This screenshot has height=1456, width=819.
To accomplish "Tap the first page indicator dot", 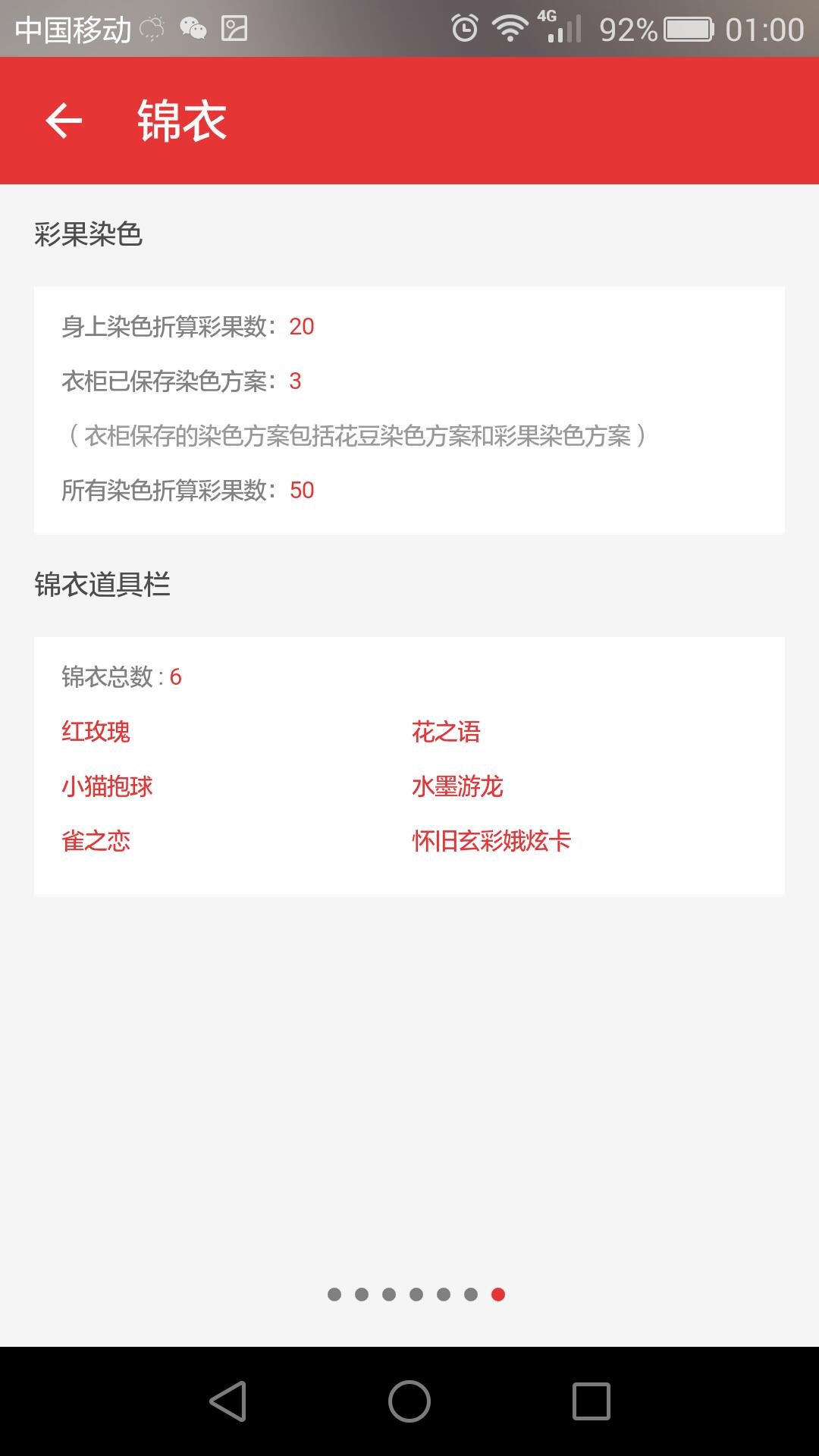I will coord(334,1294).
